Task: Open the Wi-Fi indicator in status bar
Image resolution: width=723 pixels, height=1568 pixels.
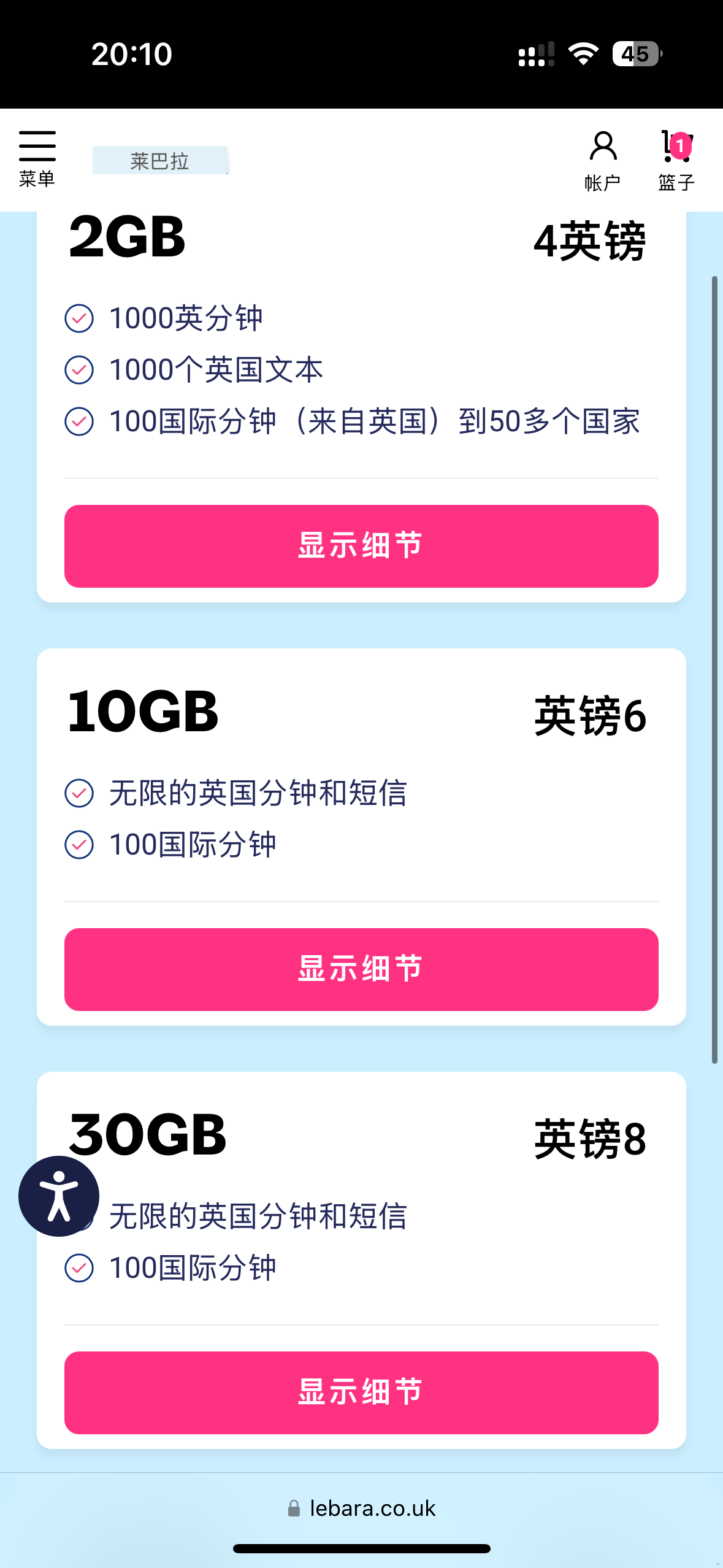Action: [x=583, y=54]
